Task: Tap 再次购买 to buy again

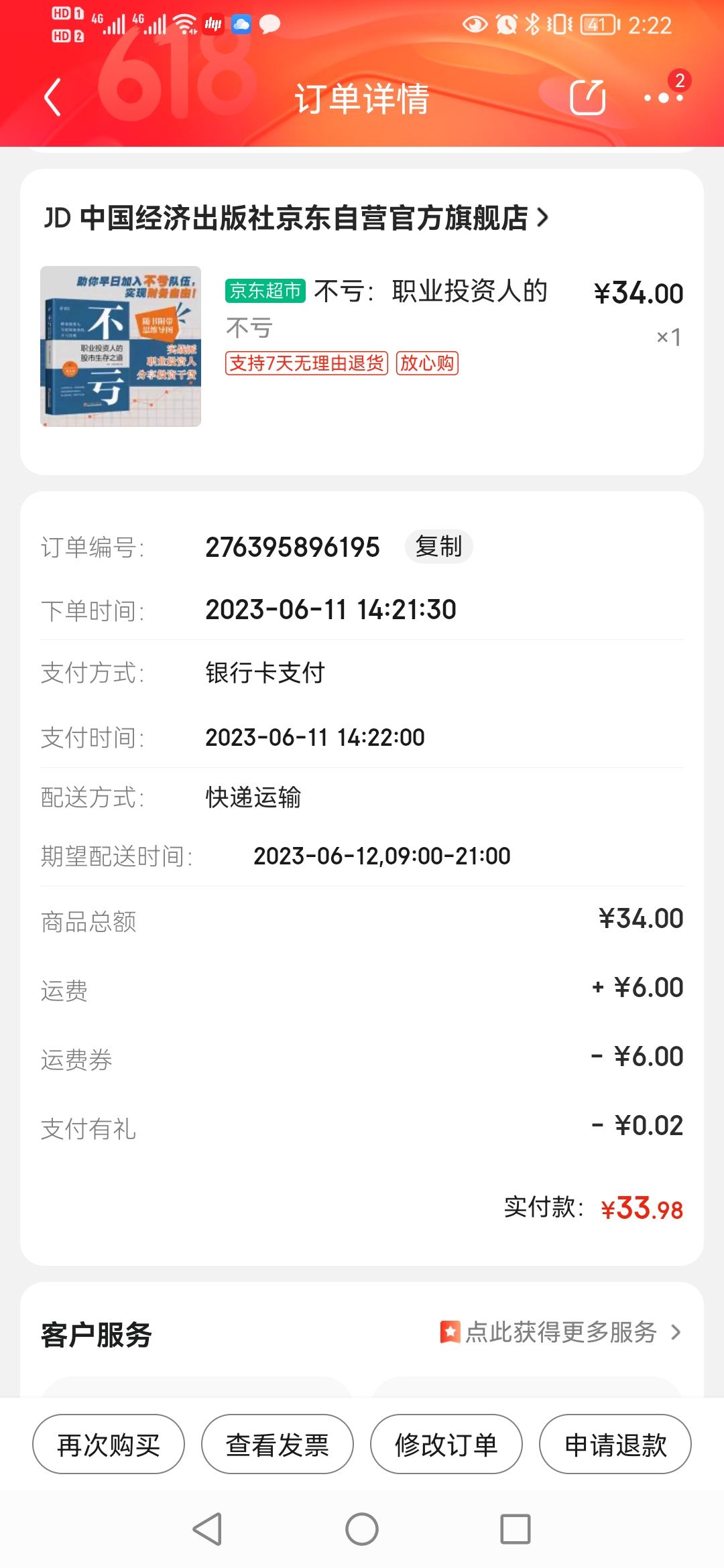Action: (x=109, y=1445)
